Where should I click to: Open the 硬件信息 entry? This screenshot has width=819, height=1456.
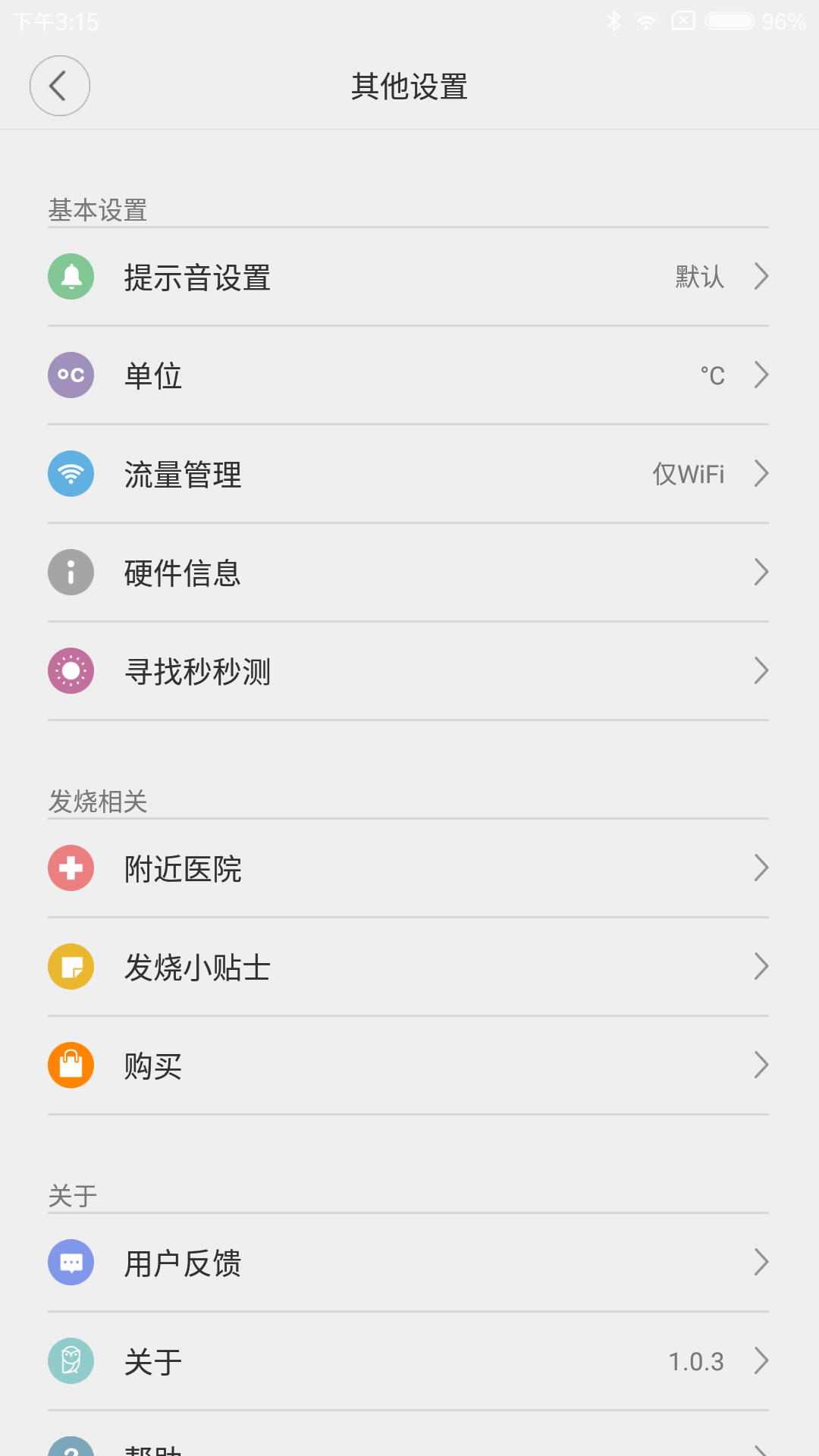(409, 572)
